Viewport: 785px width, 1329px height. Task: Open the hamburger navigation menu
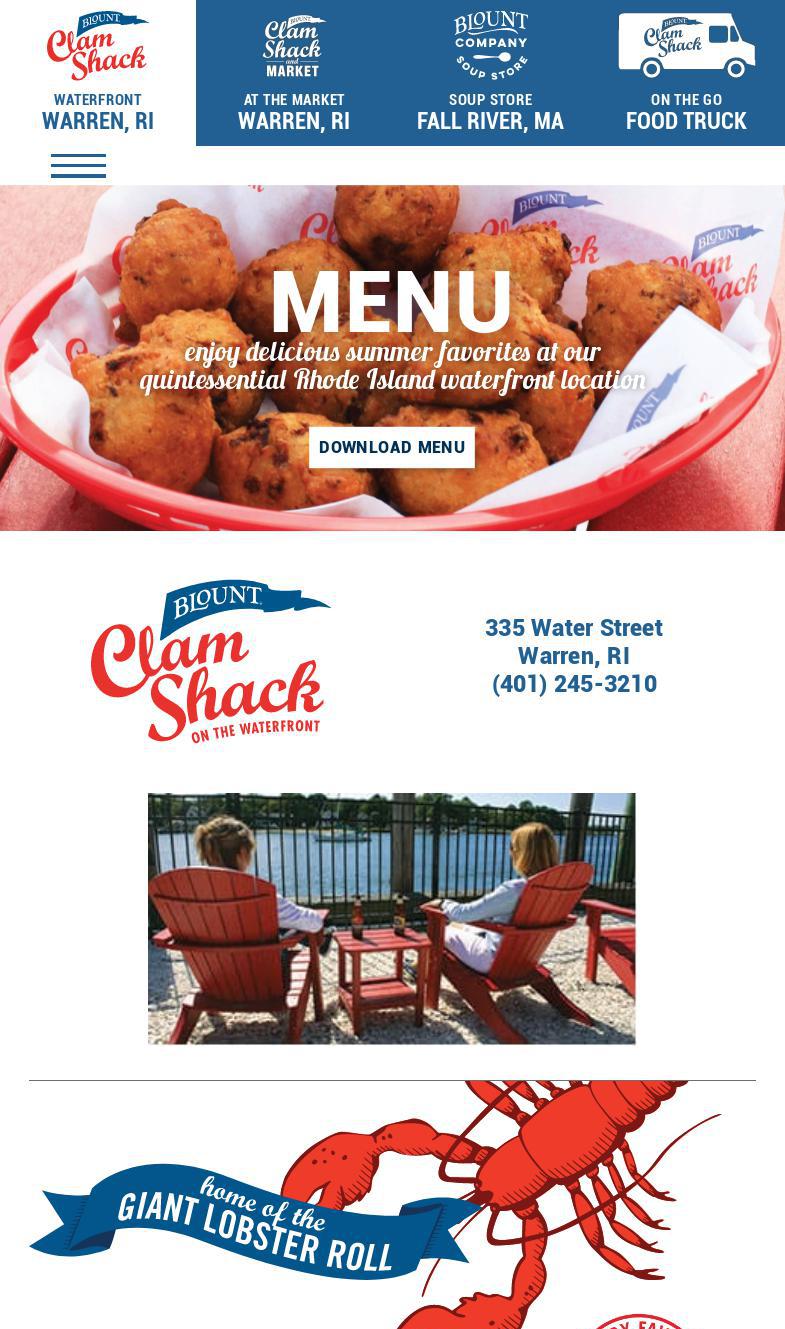(78, 166)
